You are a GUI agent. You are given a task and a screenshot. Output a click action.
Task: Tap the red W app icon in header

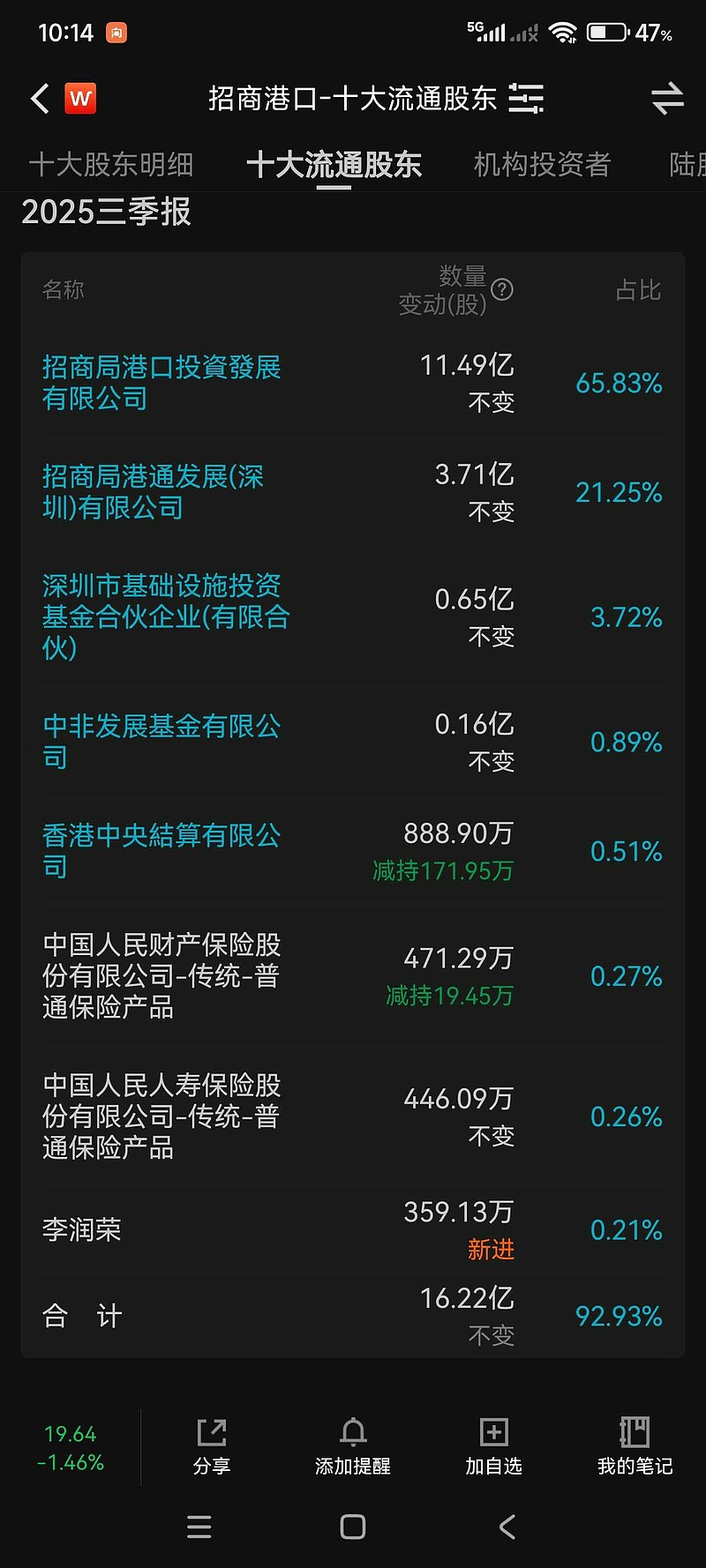click(79, 99)
